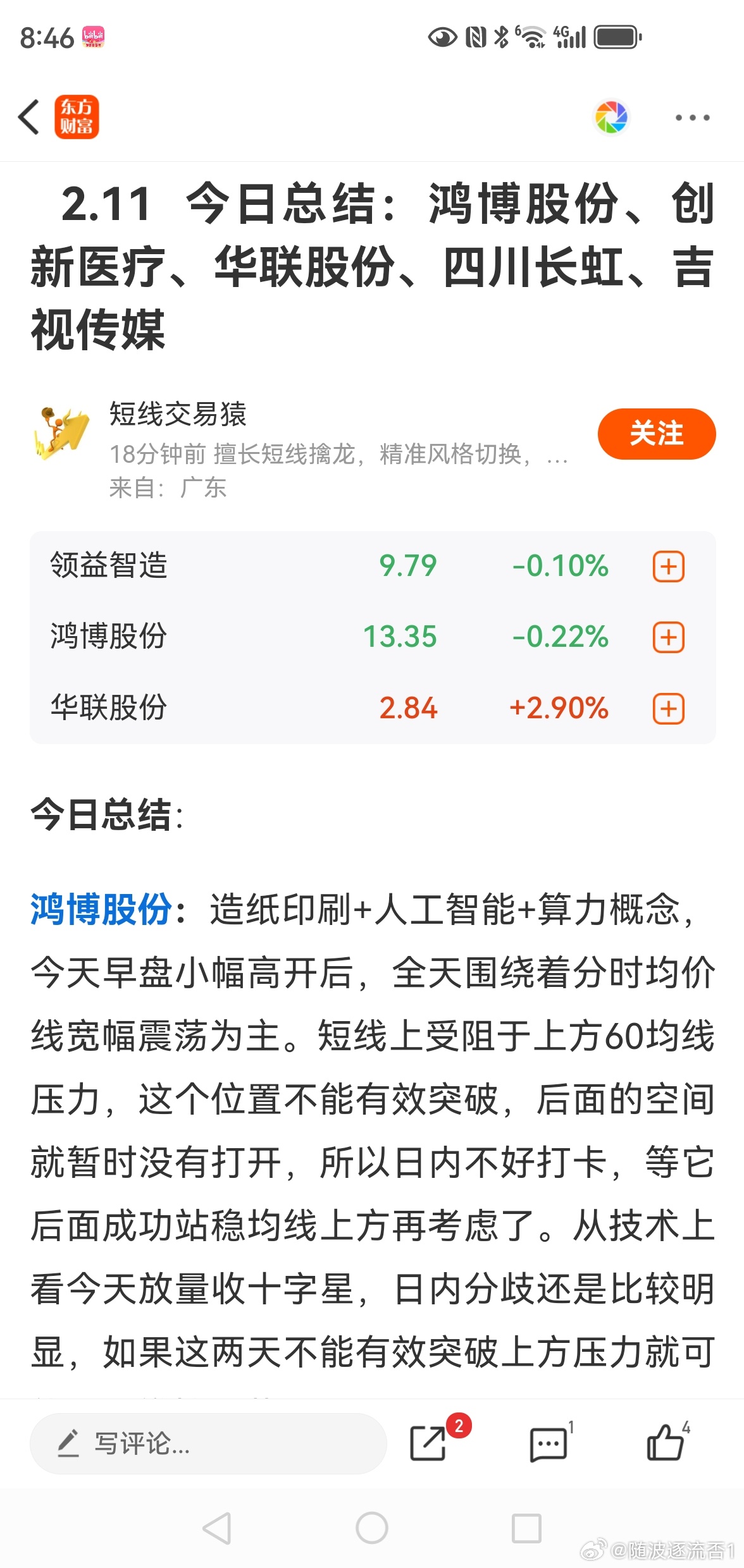This screenshot has height=1568, width=744.
Task: Like this article with thumbs-up
Action: tap(666, 1443)
